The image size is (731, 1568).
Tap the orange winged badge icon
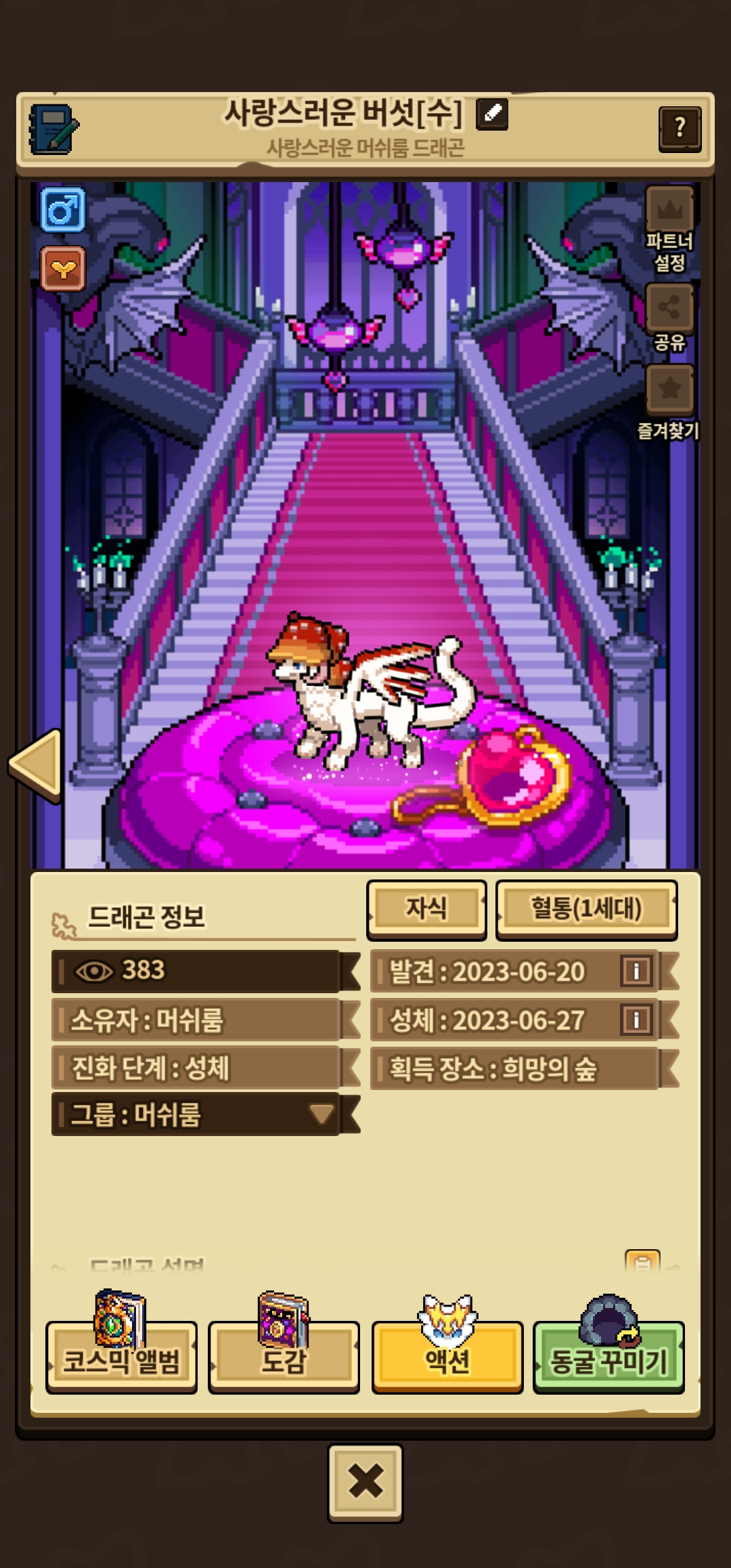(63, 269)
